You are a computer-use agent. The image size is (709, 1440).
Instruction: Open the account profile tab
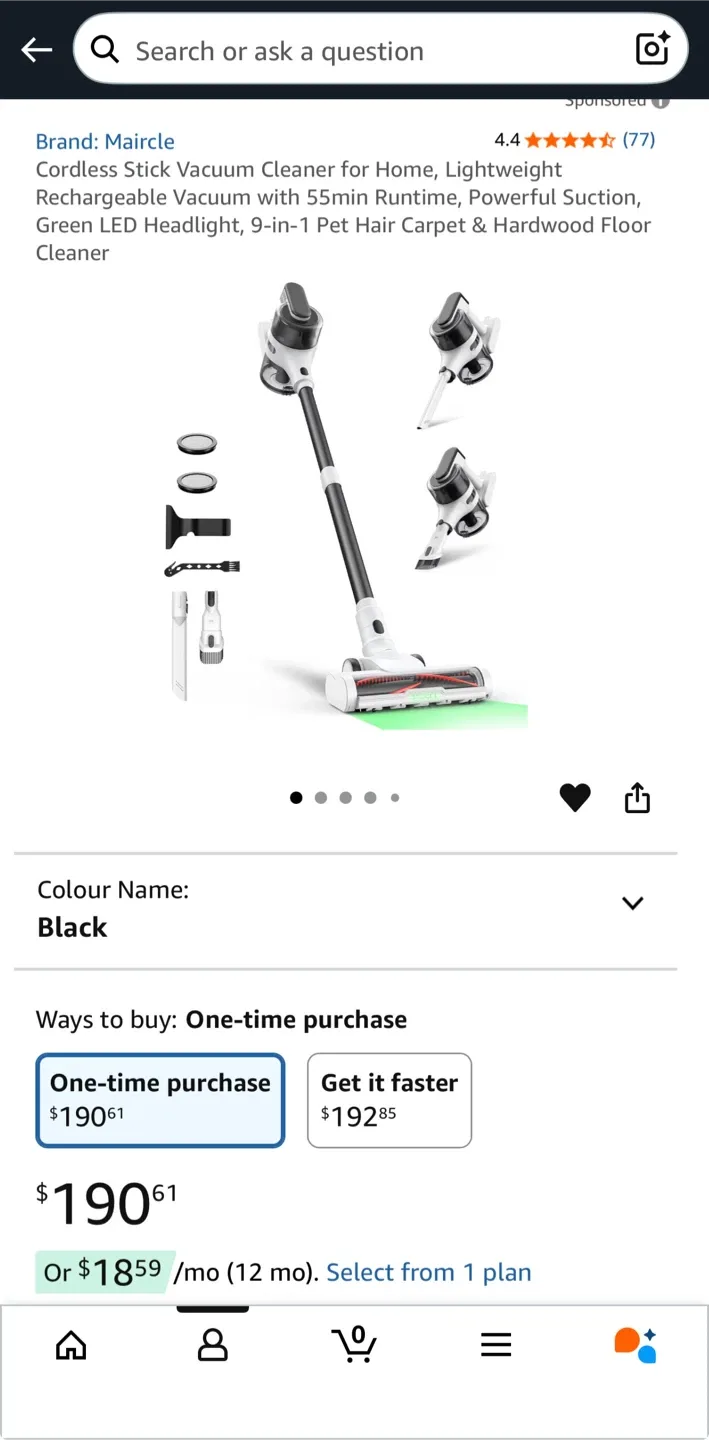click(212, 1345)
